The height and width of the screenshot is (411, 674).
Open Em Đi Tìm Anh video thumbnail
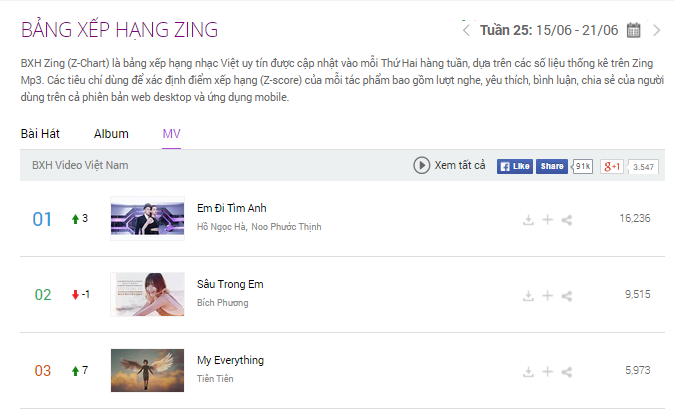[146, 218]
